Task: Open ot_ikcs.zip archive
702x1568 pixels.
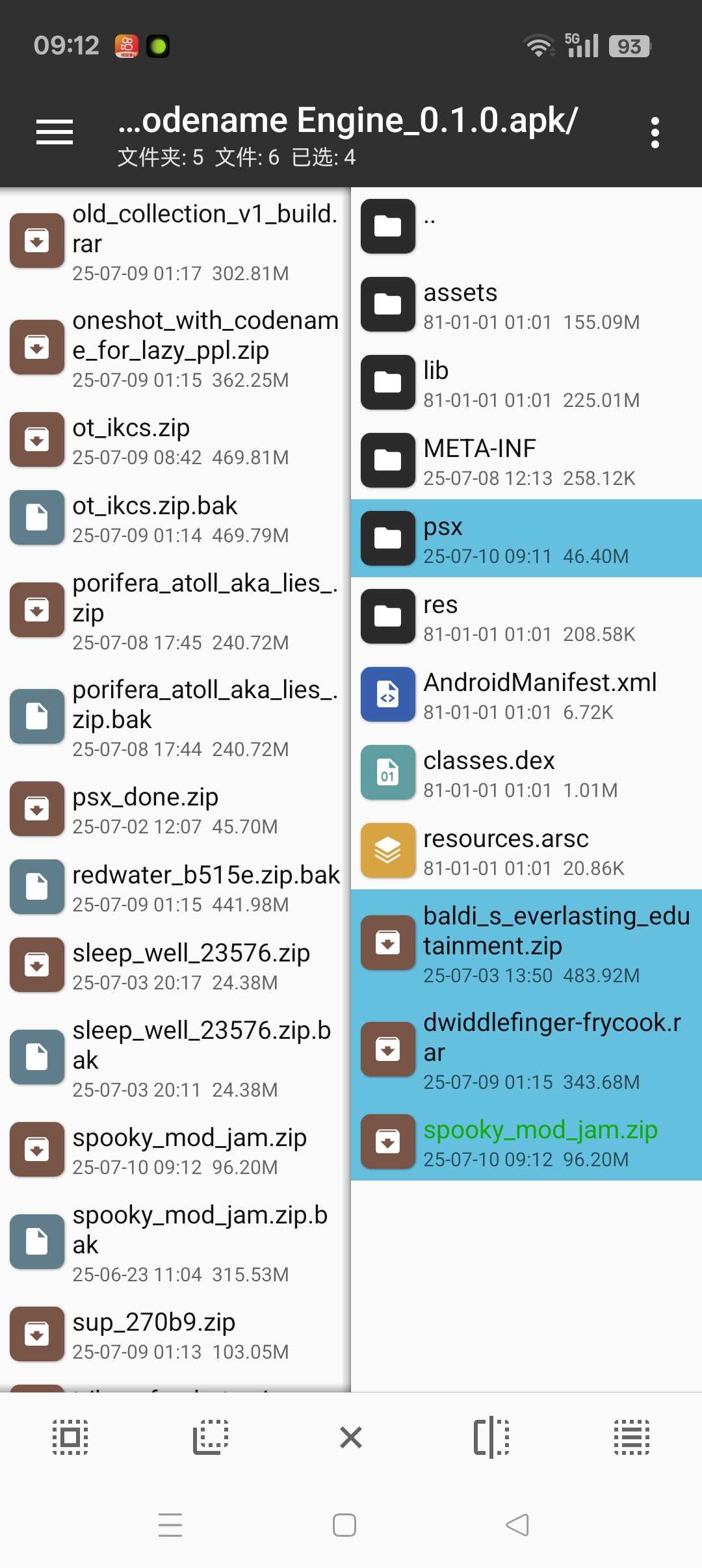Action: [x=175, y=440]
